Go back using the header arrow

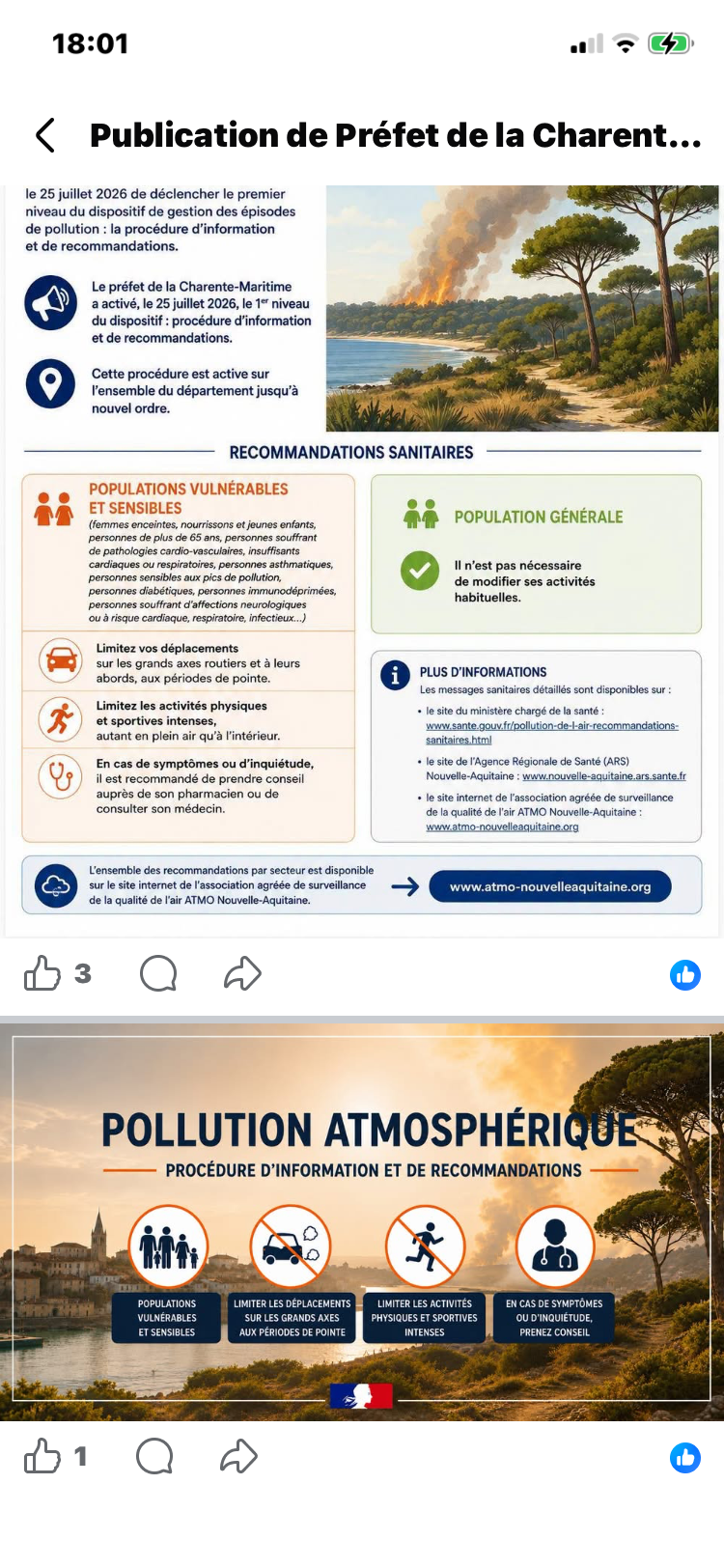click(x=45, y=136)
